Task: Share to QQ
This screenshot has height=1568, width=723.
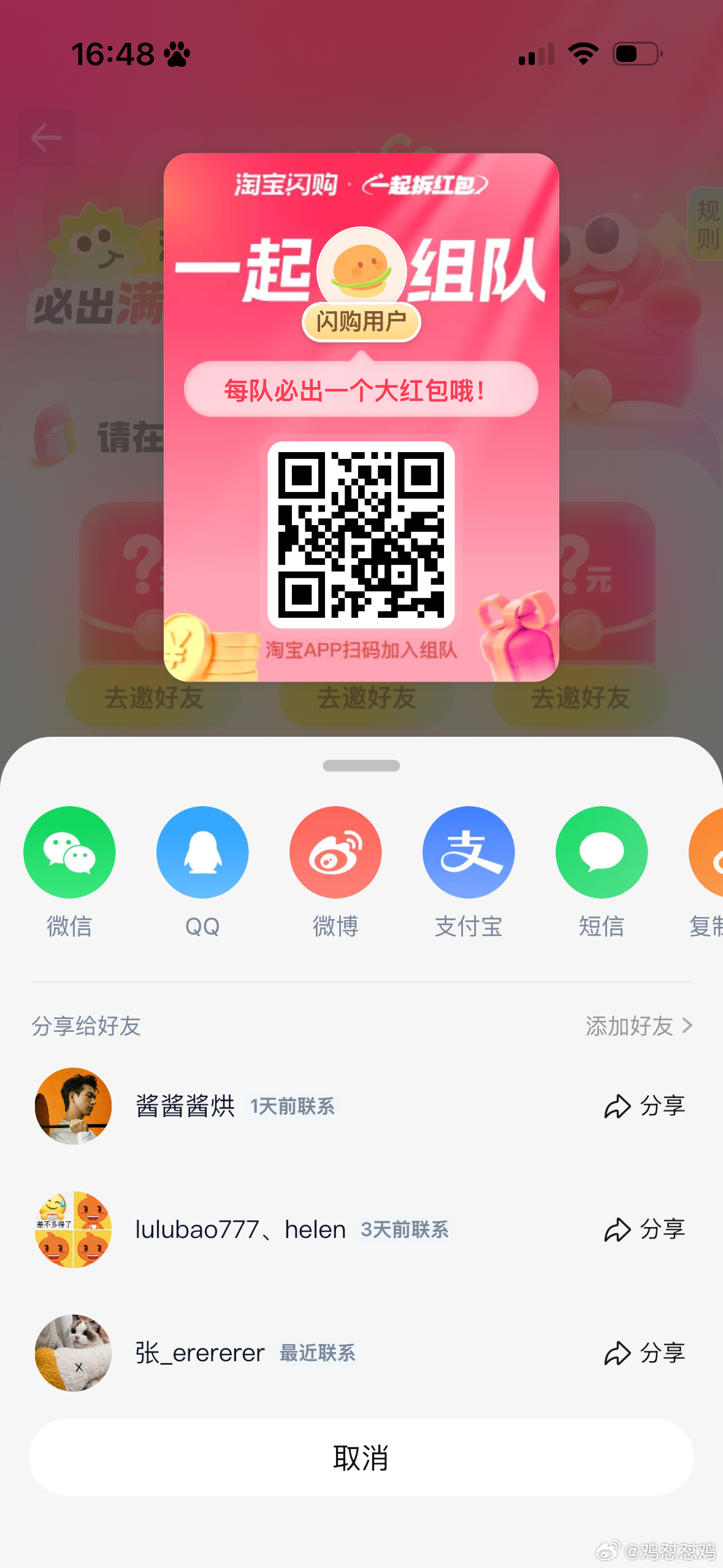Action: tap(202, 853)
